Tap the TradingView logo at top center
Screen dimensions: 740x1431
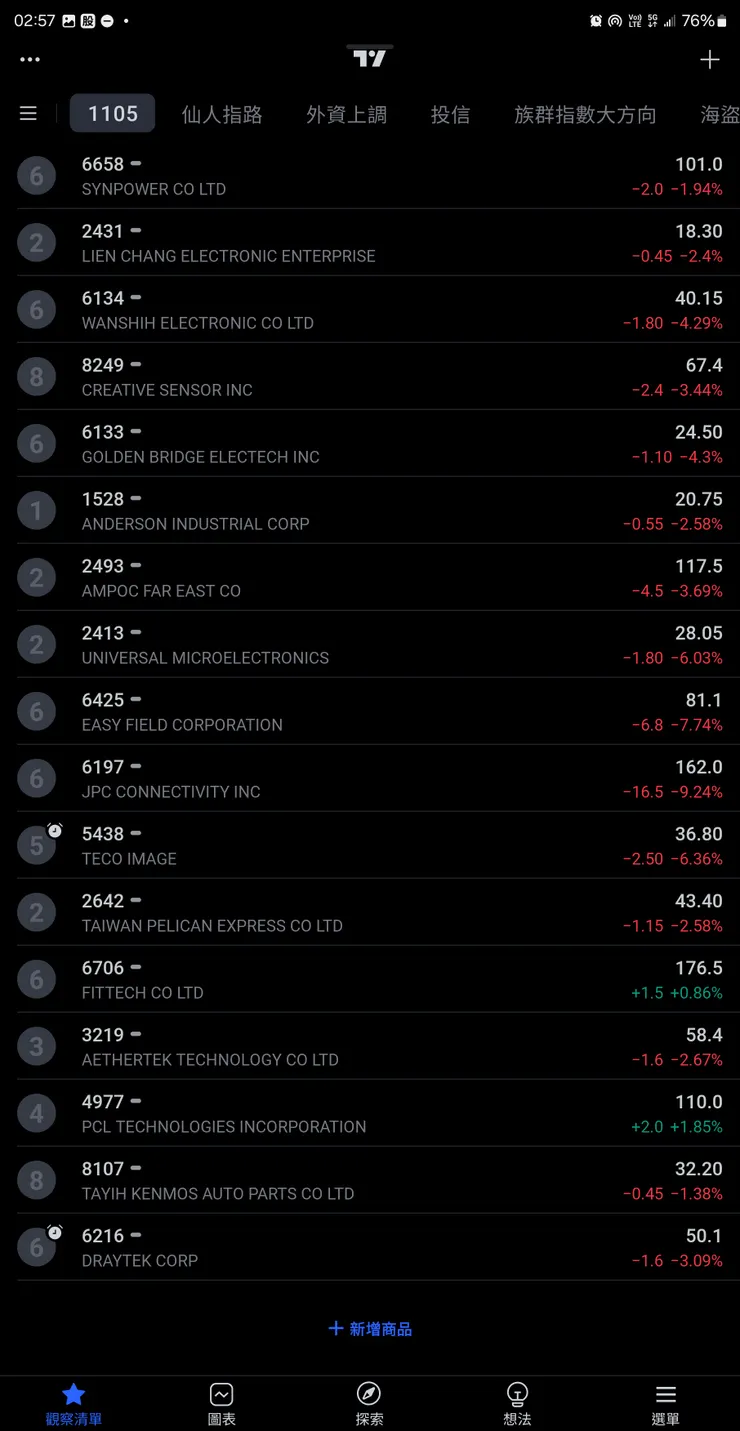pyautogui.click(x=370, y=59)
